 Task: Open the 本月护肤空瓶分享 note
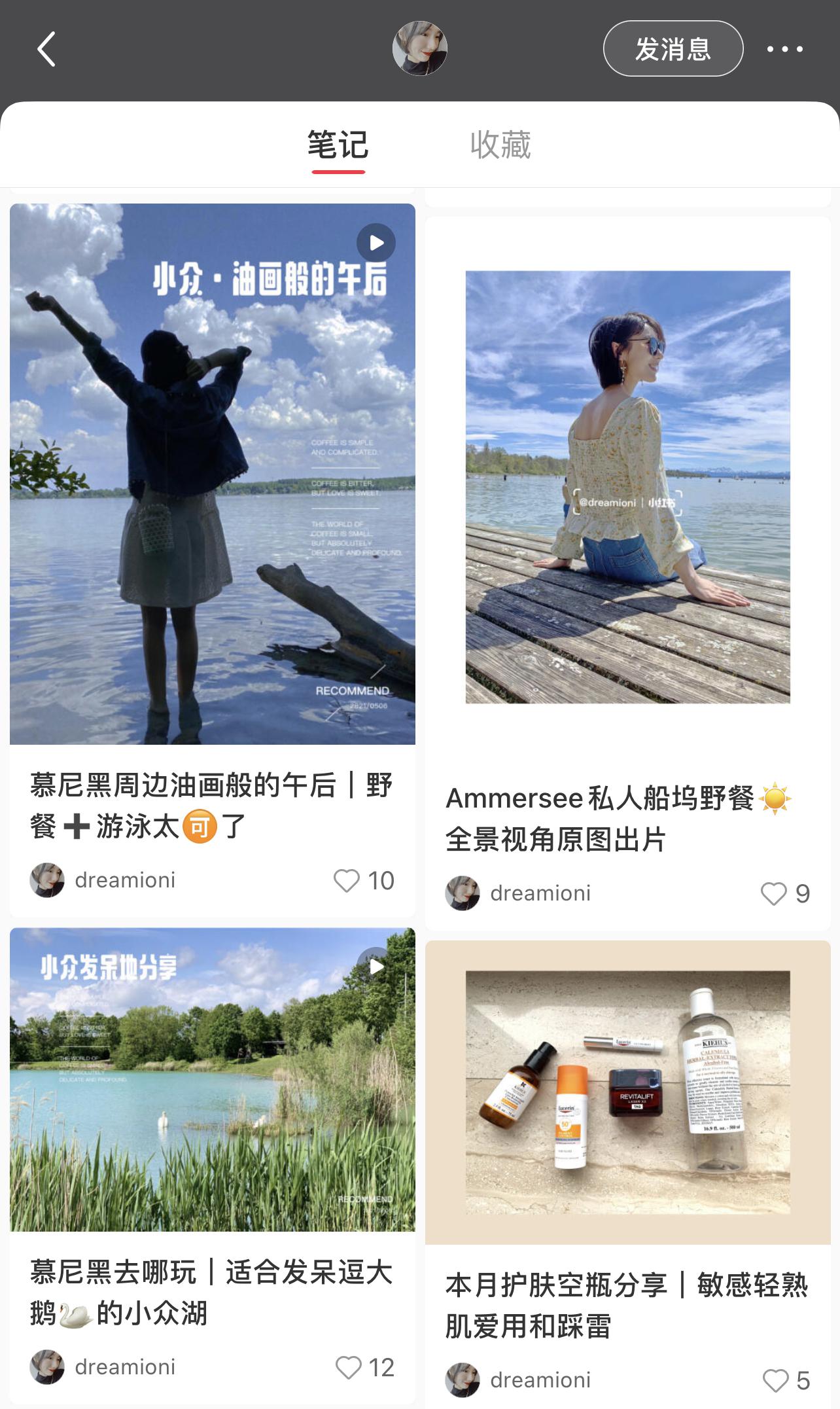(628, 1092)
